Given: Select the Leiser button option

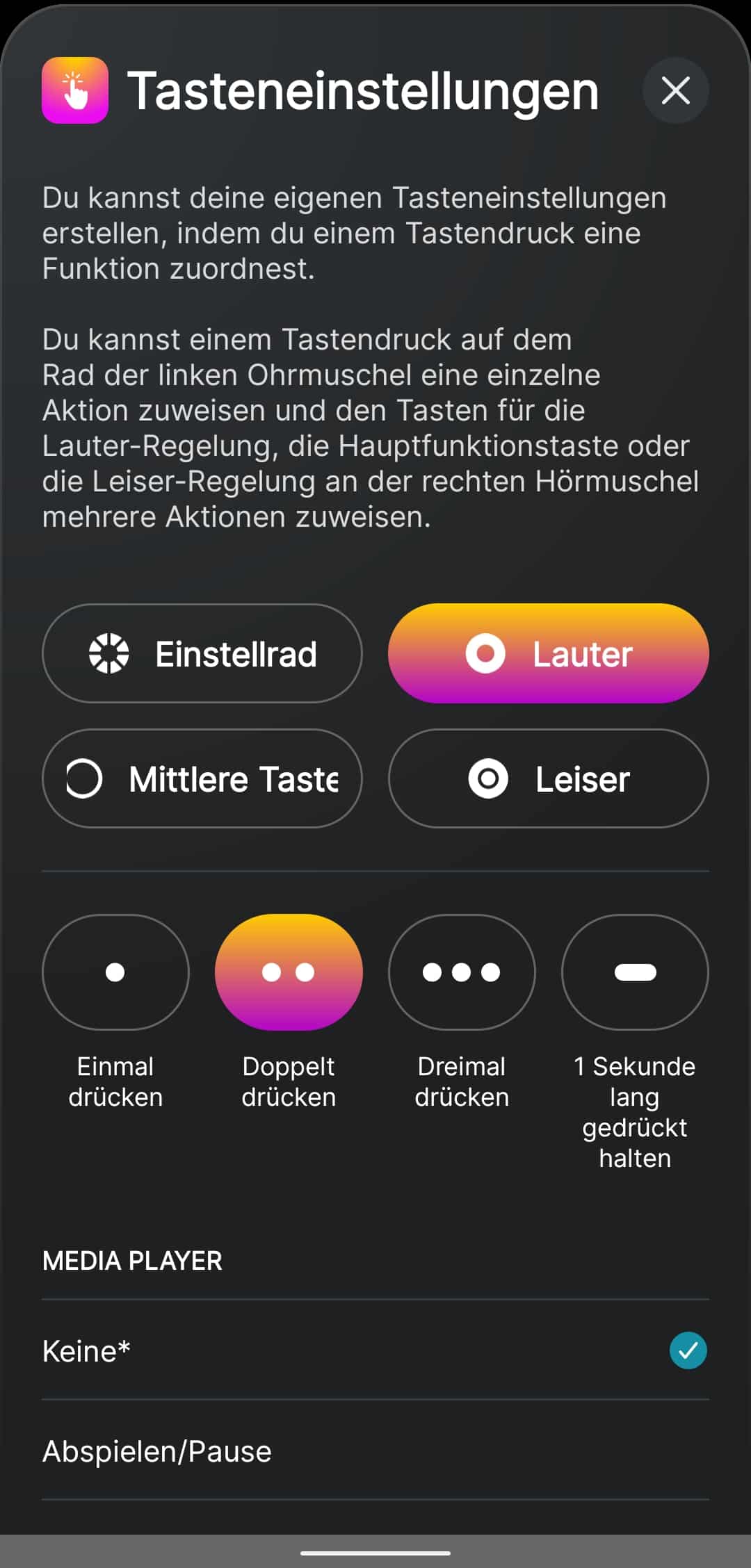Looking at the screenshot, I should click(548, 778).
